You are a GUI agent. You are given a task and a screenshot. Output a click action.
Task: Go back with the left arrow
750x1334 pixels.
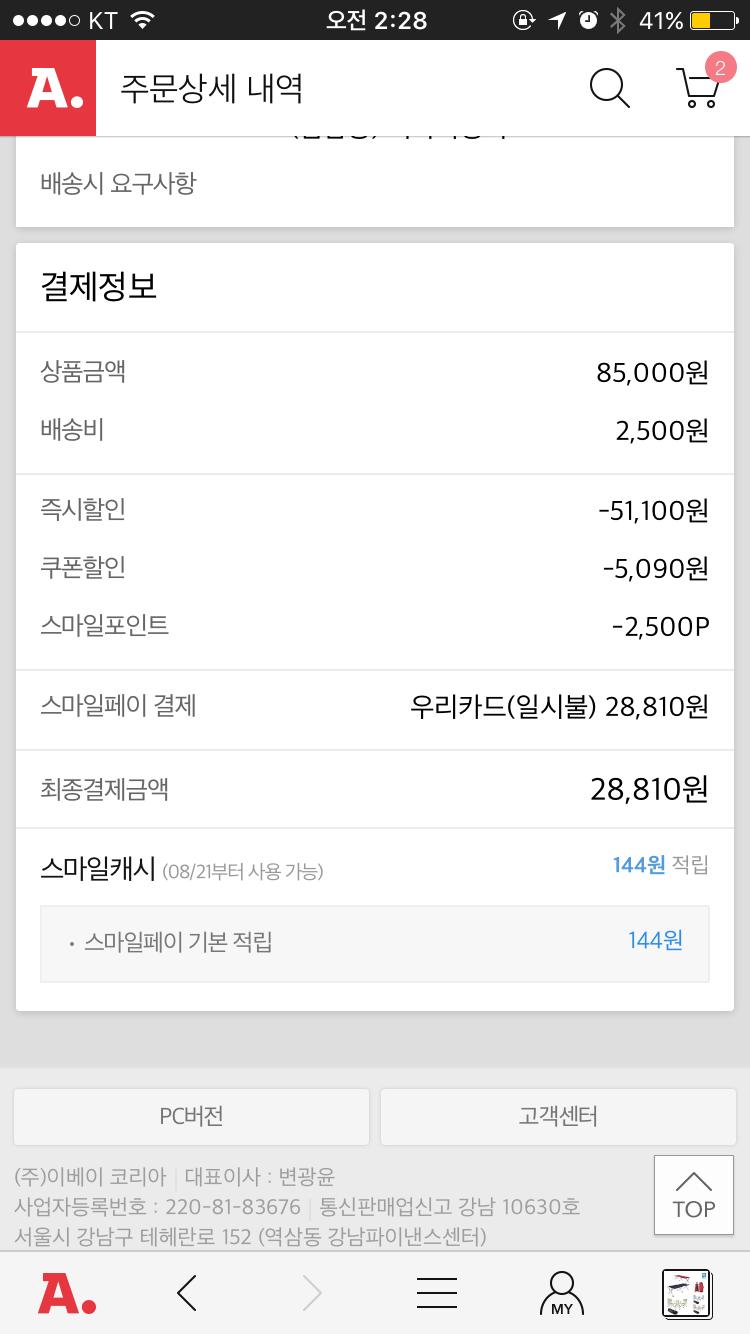(187, 1293)
